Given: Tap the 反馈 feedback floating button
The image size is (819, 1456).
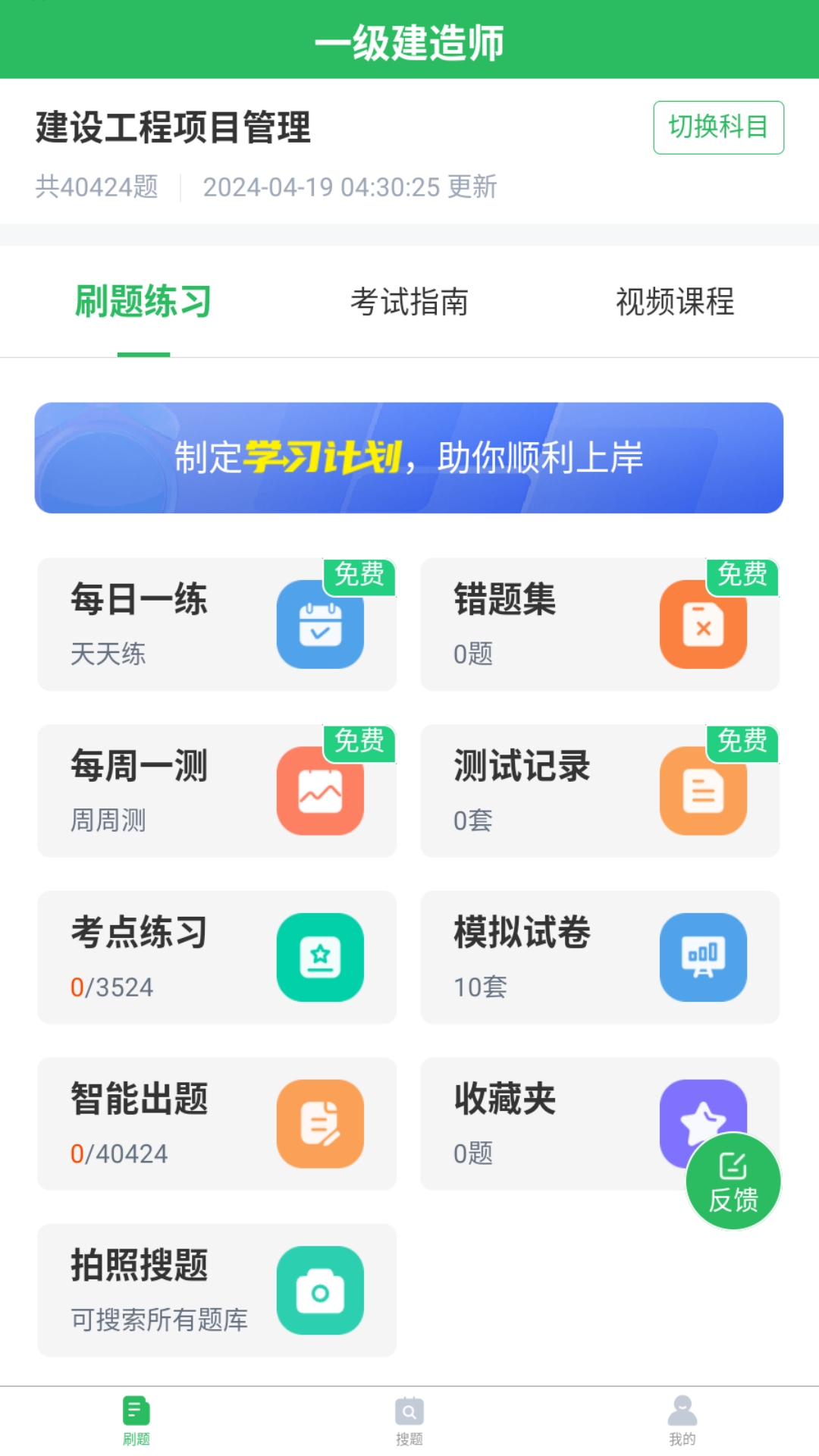Looking at the screenshot, I should (732, 1181).
